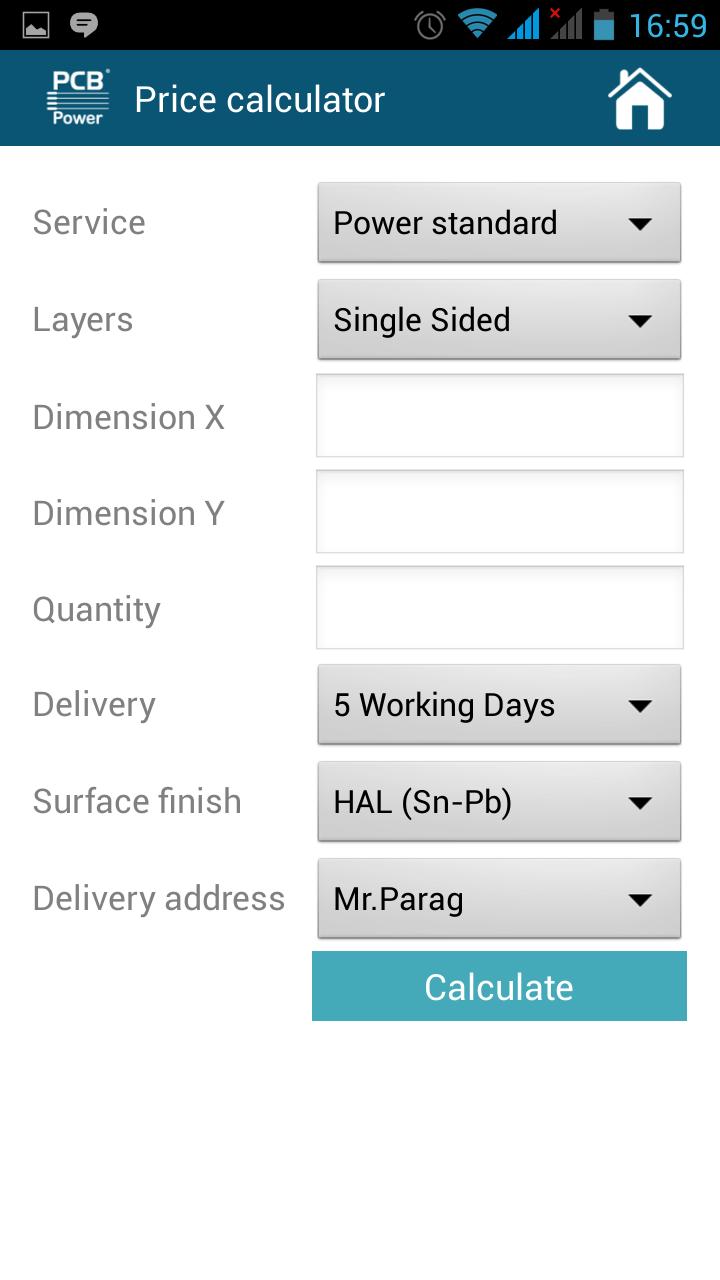Change Delivery from 5 Working Days
This screenshot has height=1280, width=720.
[499, 705]
